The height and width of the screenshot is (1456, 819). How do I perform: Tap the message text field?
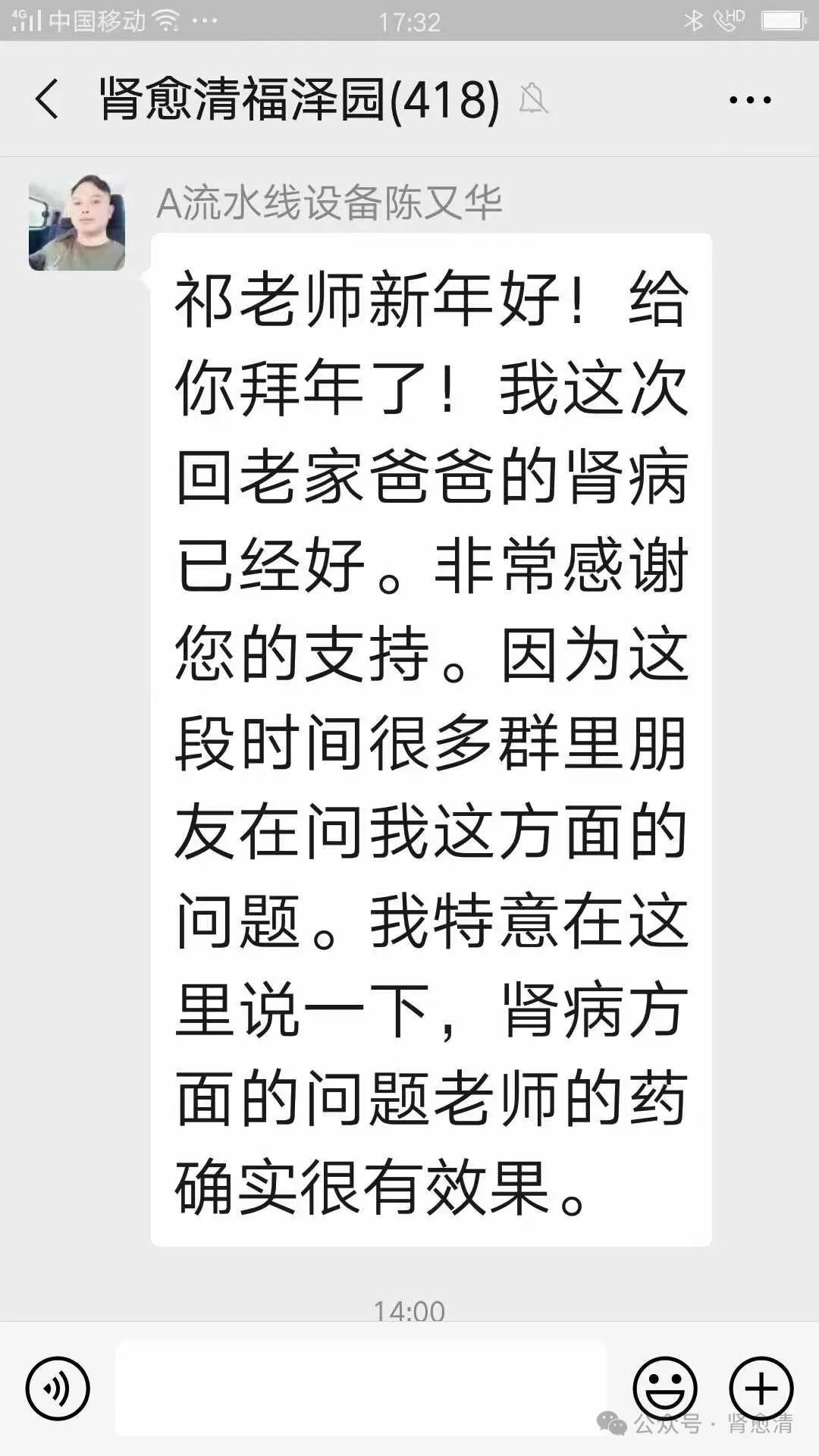[x=361, y=1387]
